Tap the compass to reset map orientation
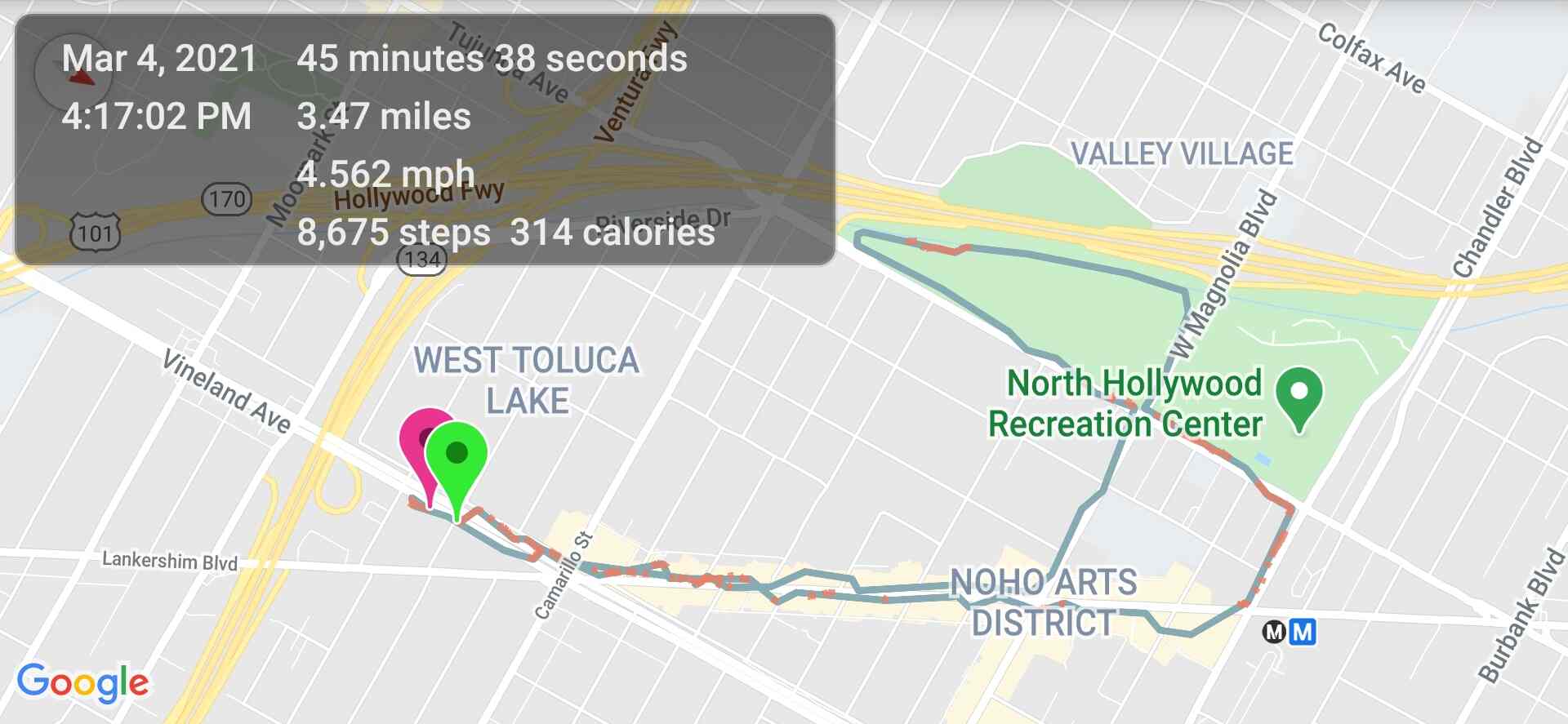The height and width of the screenshot is (724, 1568). (x=73, y=72)
